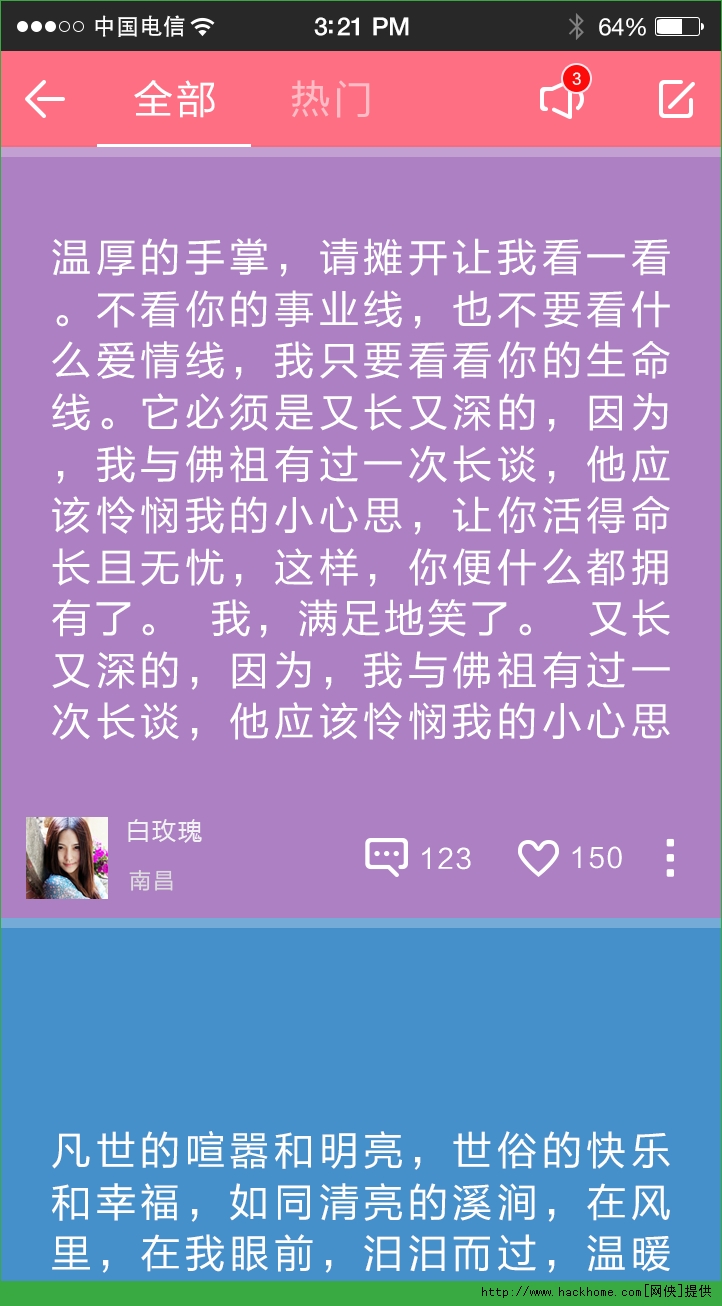Compose a new post
The width and height of the screenshot is (722, 1306).
point(676,99)
